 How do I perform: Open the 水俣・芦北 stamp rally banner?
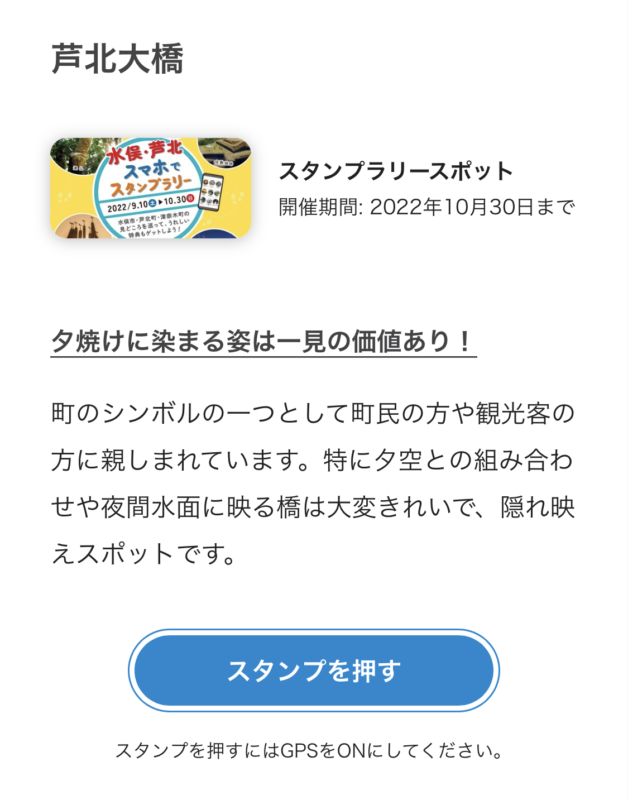[150, 187]
